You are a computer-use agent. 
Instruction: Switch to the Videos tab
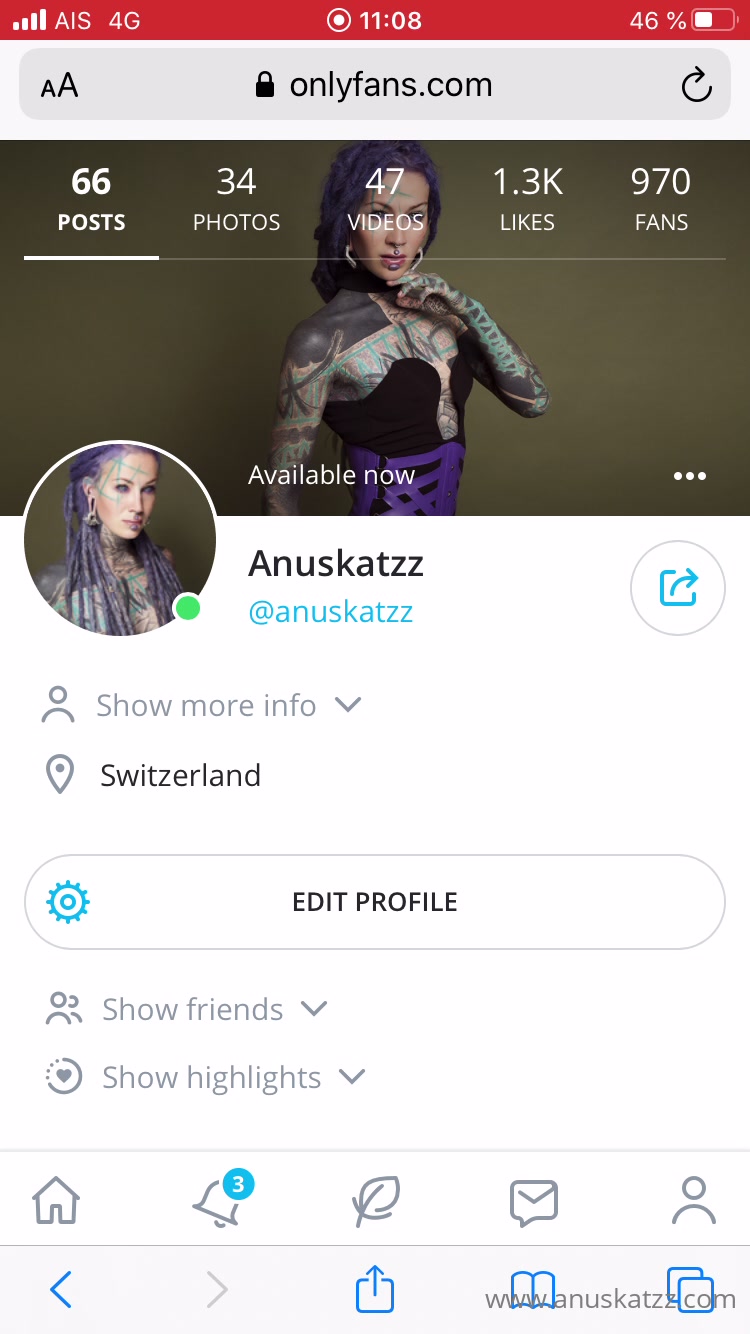point(385,200)
